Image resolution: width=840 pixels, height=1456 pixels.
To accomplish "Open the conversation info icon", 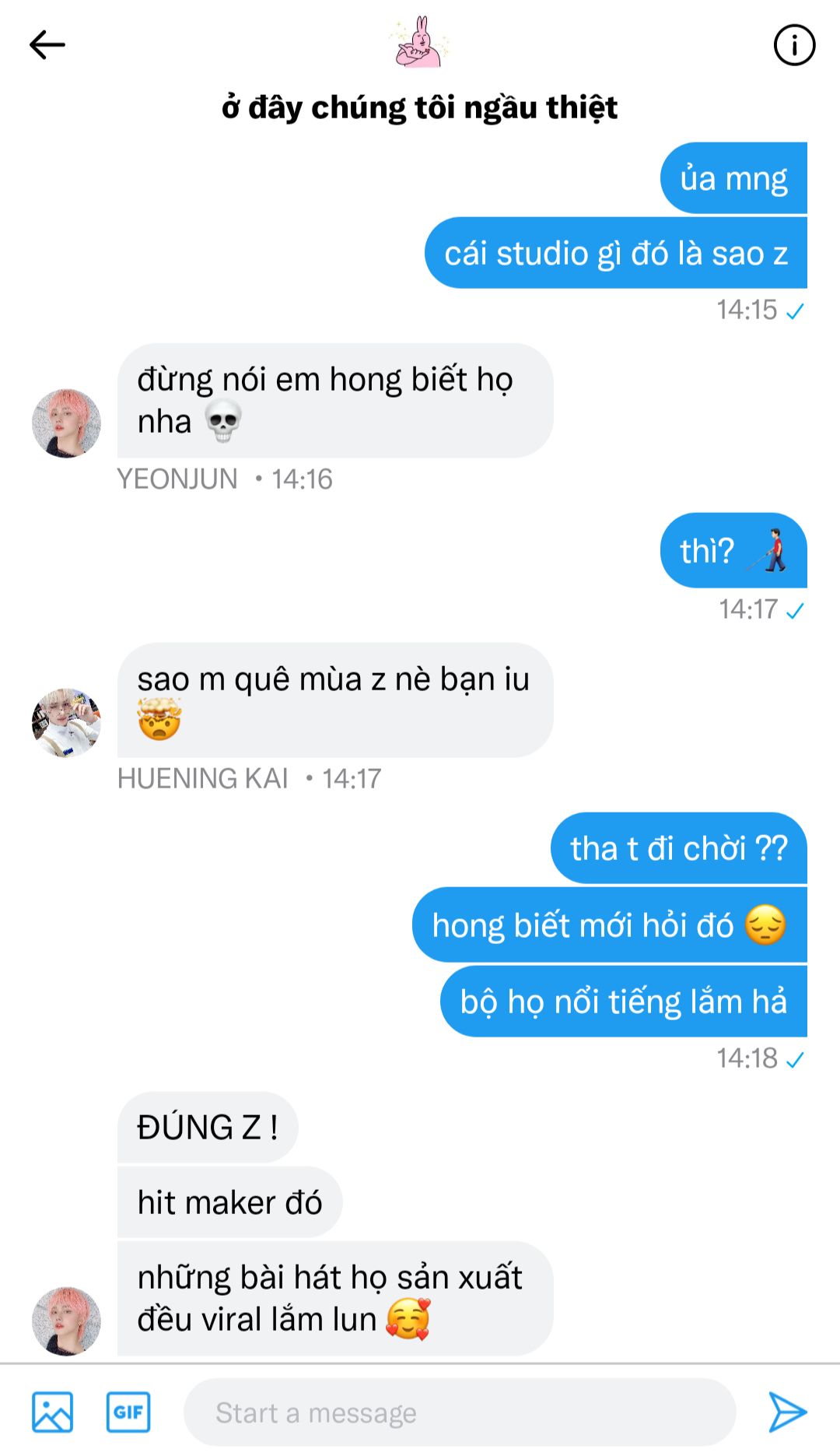I will [793, 45].
